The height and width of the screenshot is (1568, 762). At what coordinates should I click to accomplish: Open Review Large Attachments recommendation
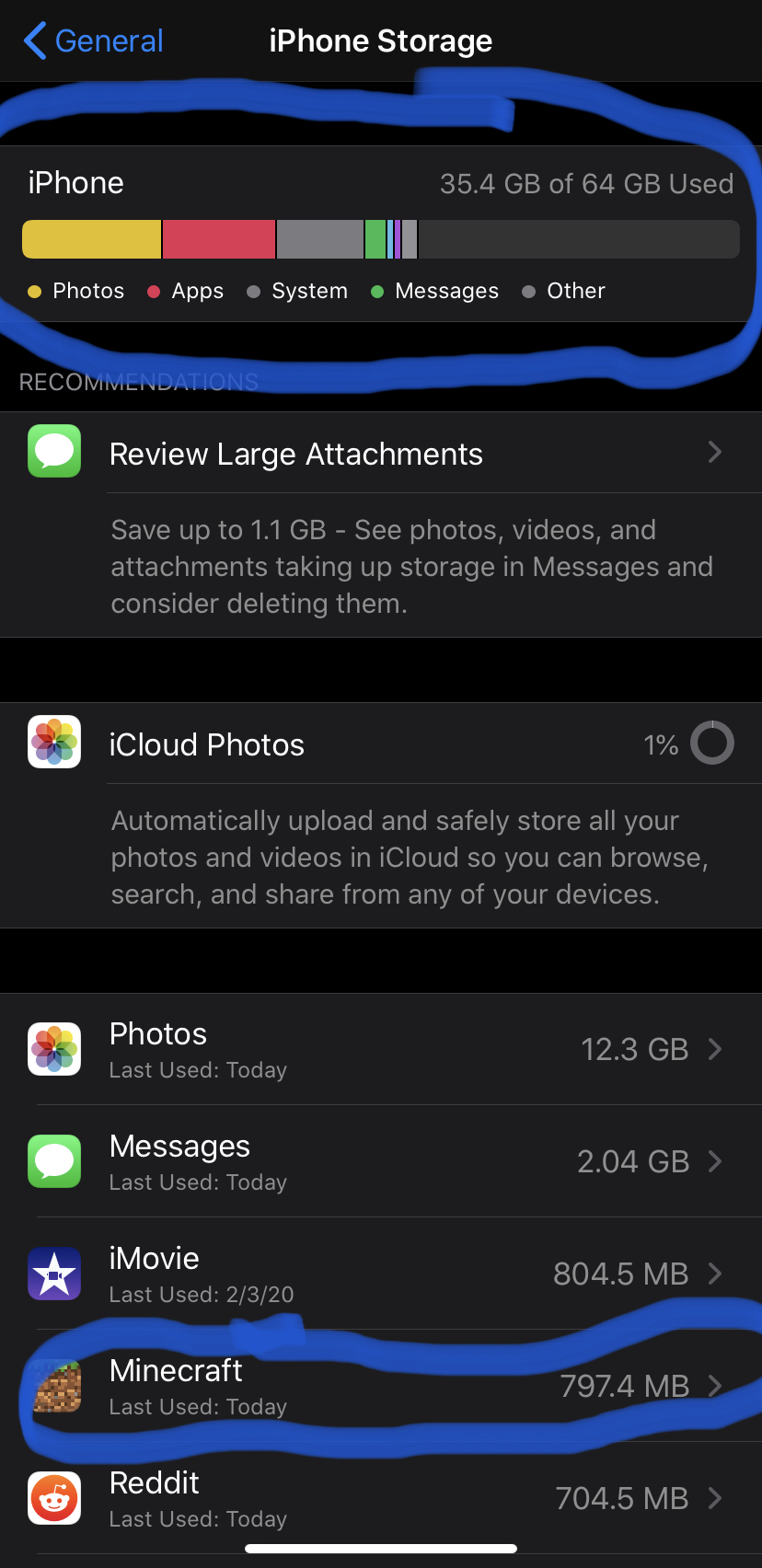point(381,454)
